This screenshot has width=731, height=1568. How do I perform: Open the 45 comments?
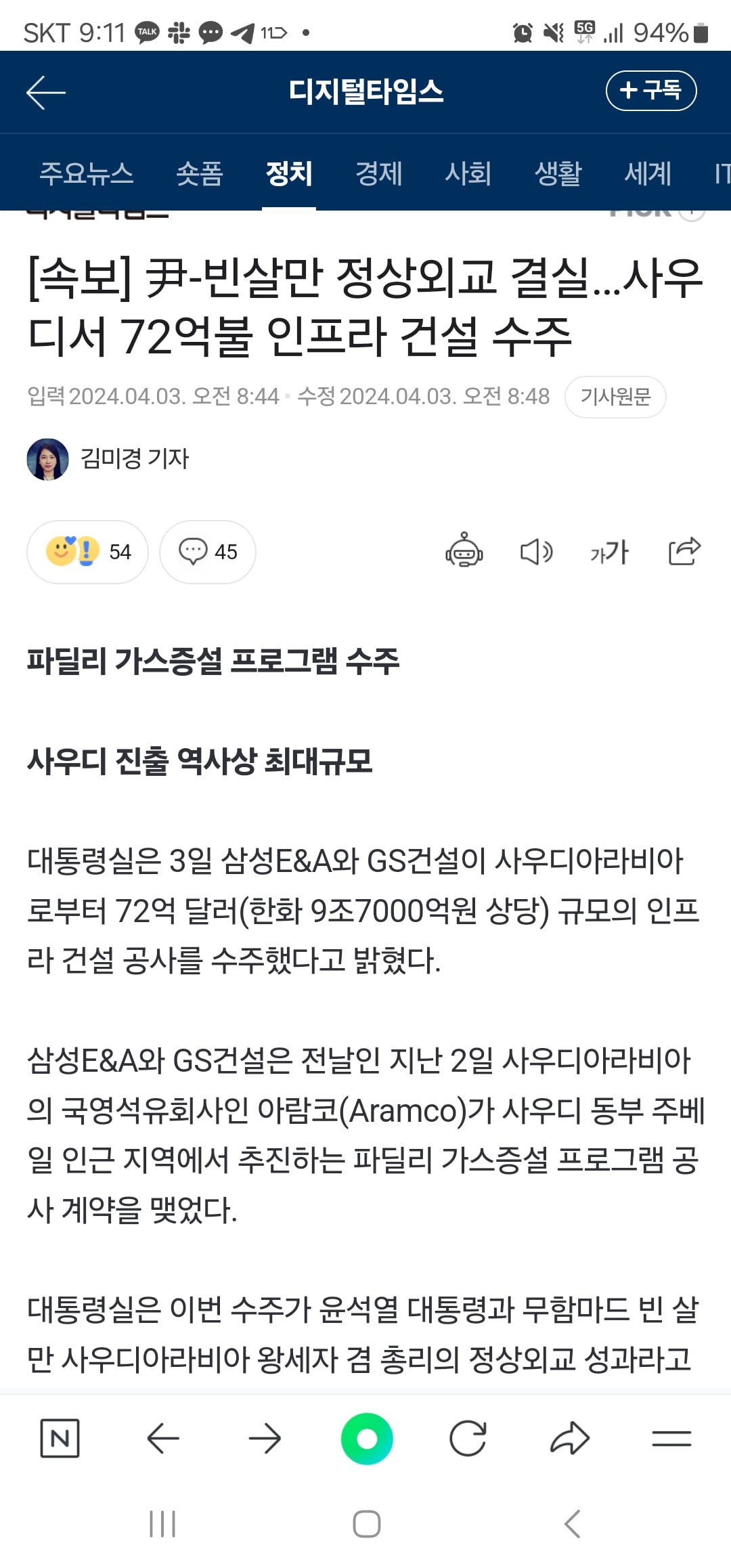[208, 552]
